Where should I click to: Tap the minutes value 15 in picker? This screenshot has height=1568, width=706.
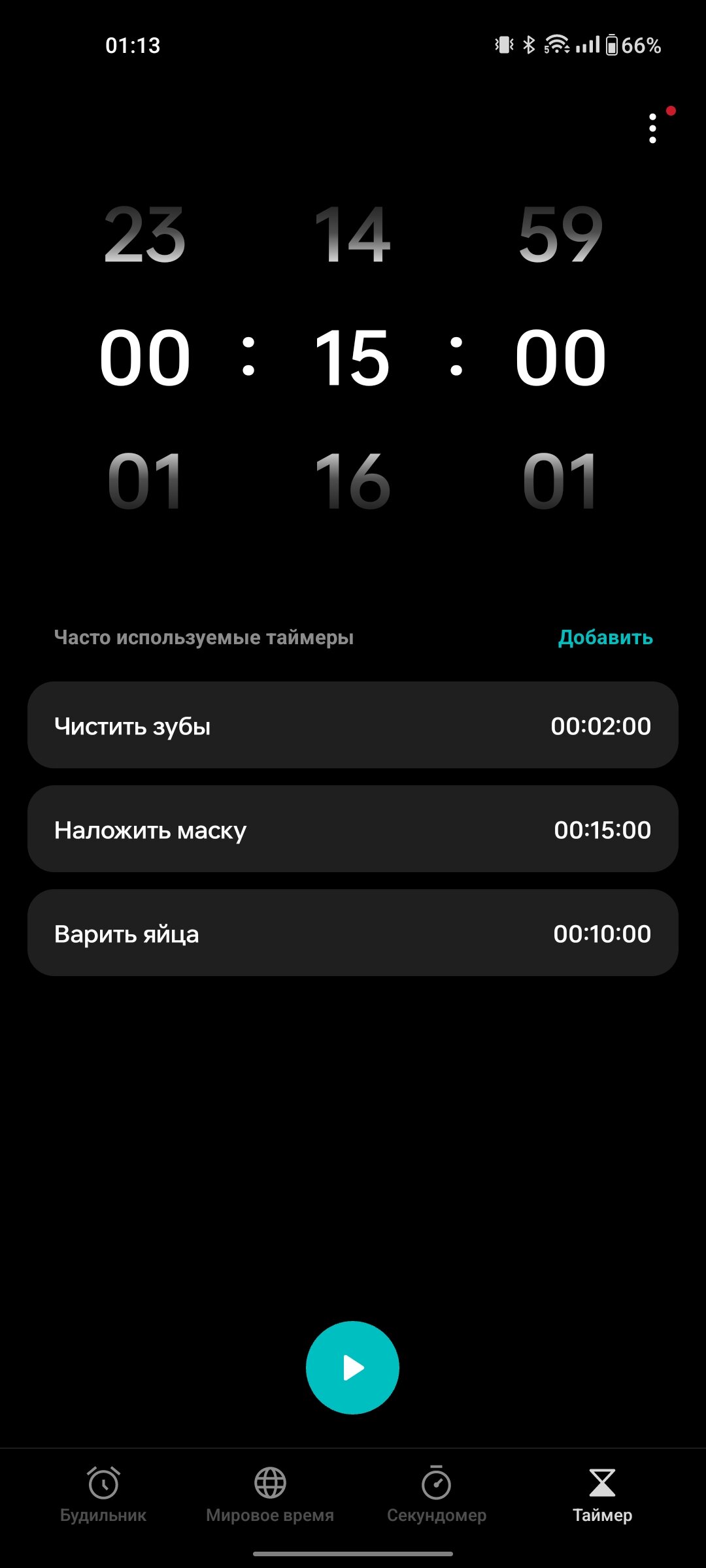[352, 357]
